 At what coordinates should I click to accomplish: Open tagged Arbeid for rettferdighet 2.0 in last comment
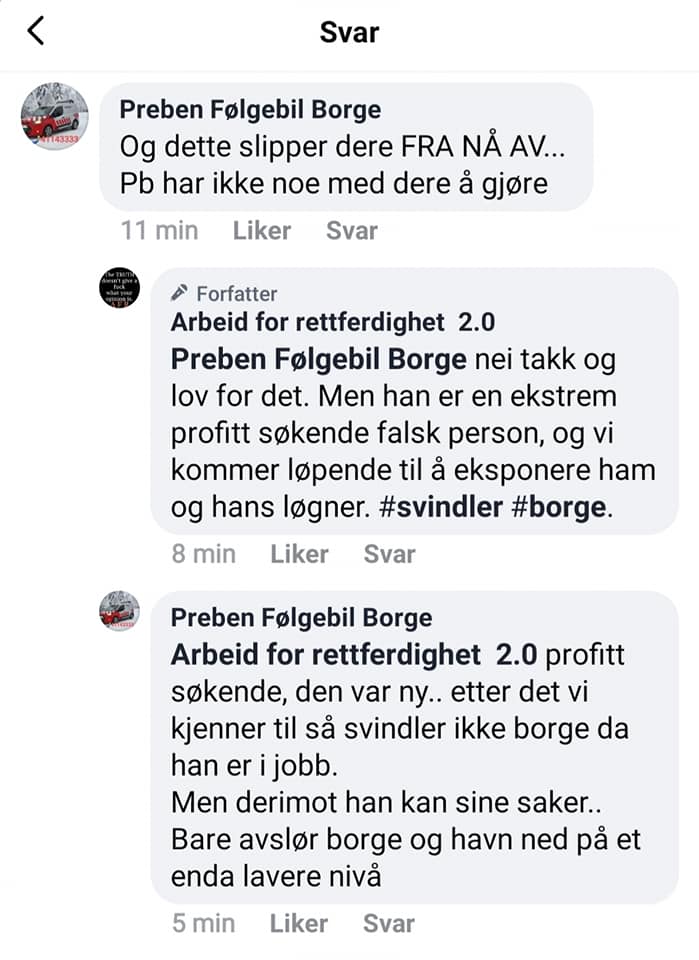pyautogui.click(x=354, y=654)
